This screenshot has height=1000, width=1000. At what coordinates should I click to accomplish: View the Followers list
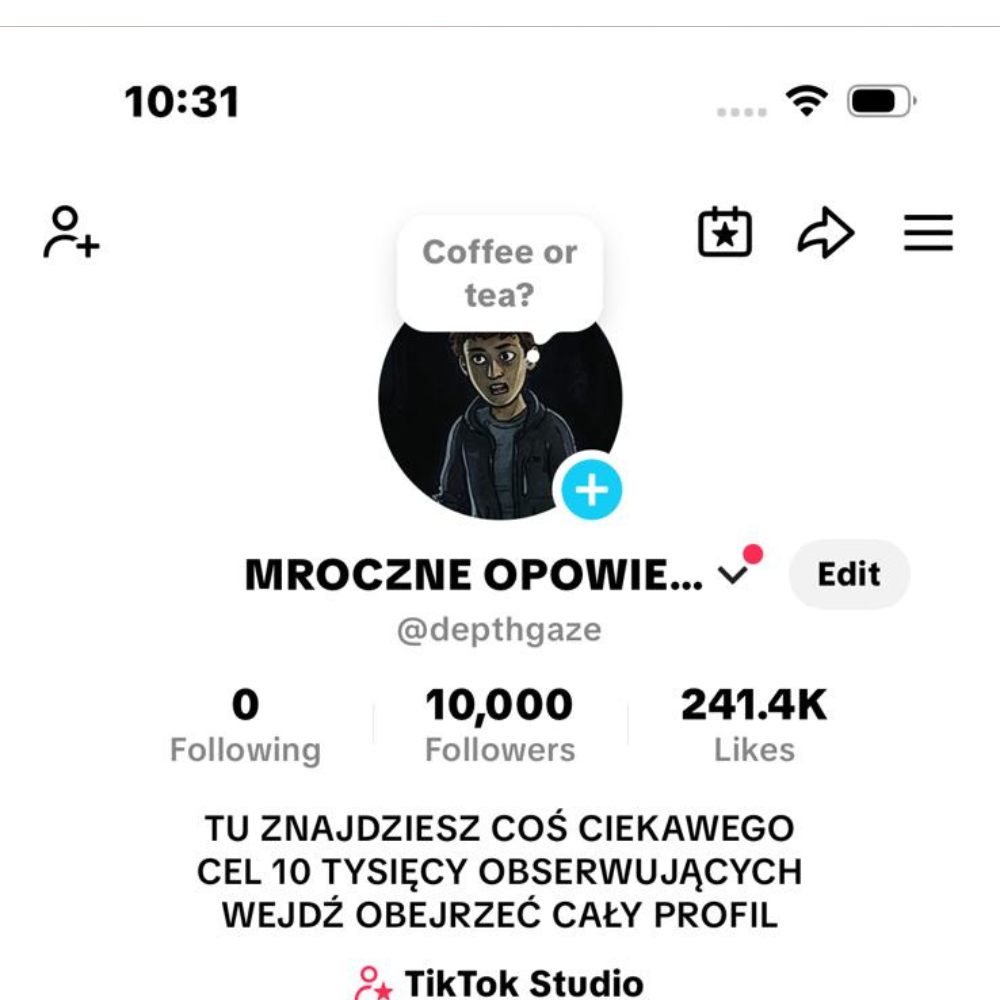499,726
